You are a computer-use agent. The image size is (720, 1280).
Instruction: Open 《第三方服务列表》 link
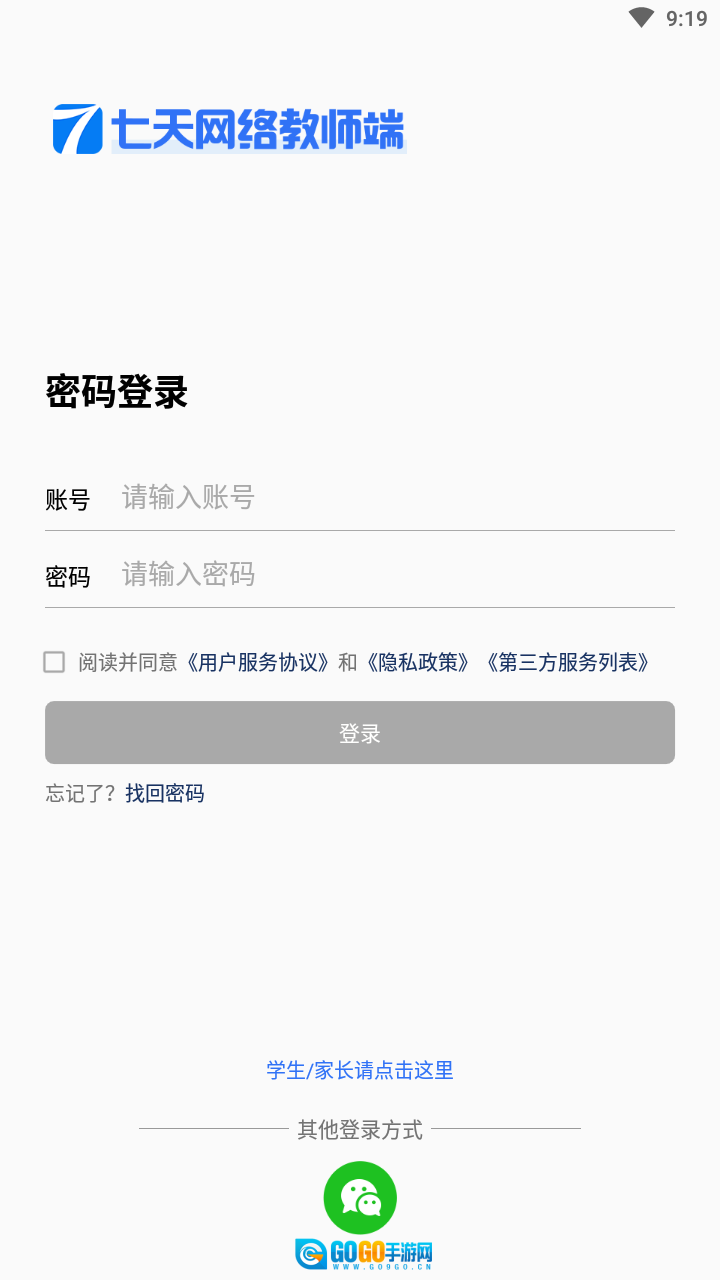(x=568, y=662)
